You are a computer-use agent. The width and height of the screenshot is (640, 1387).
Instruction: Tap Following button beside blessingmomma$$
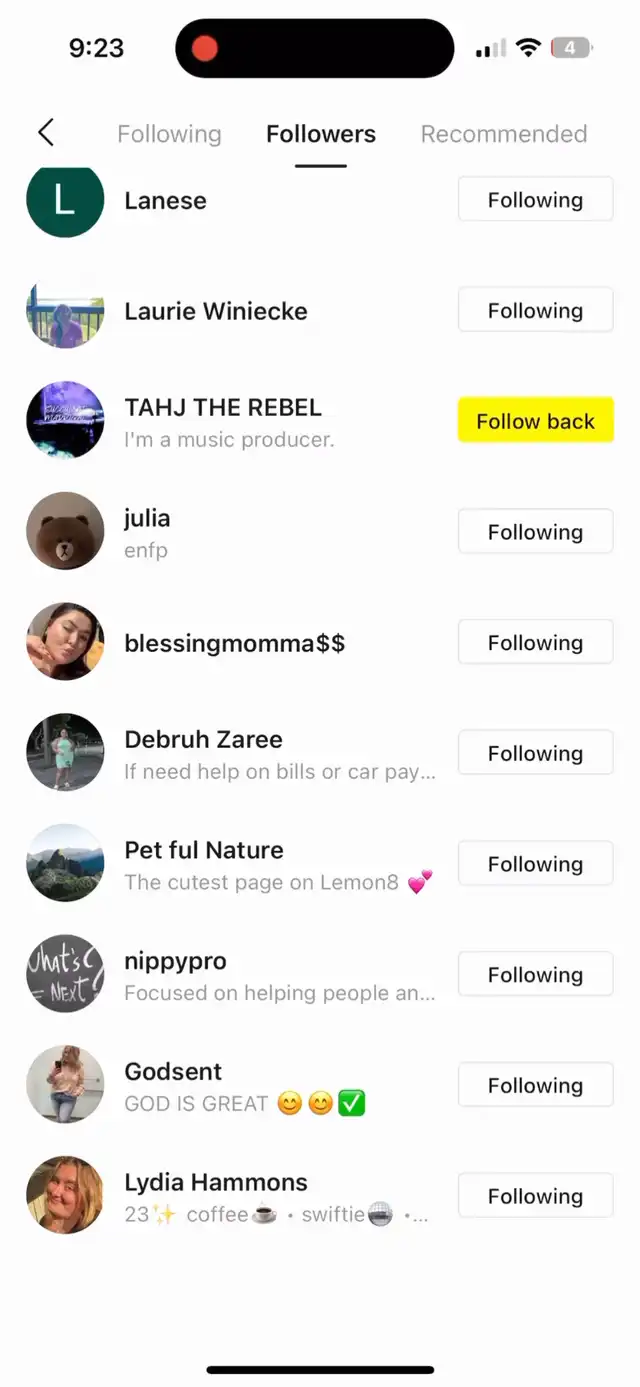pos(536,643)
